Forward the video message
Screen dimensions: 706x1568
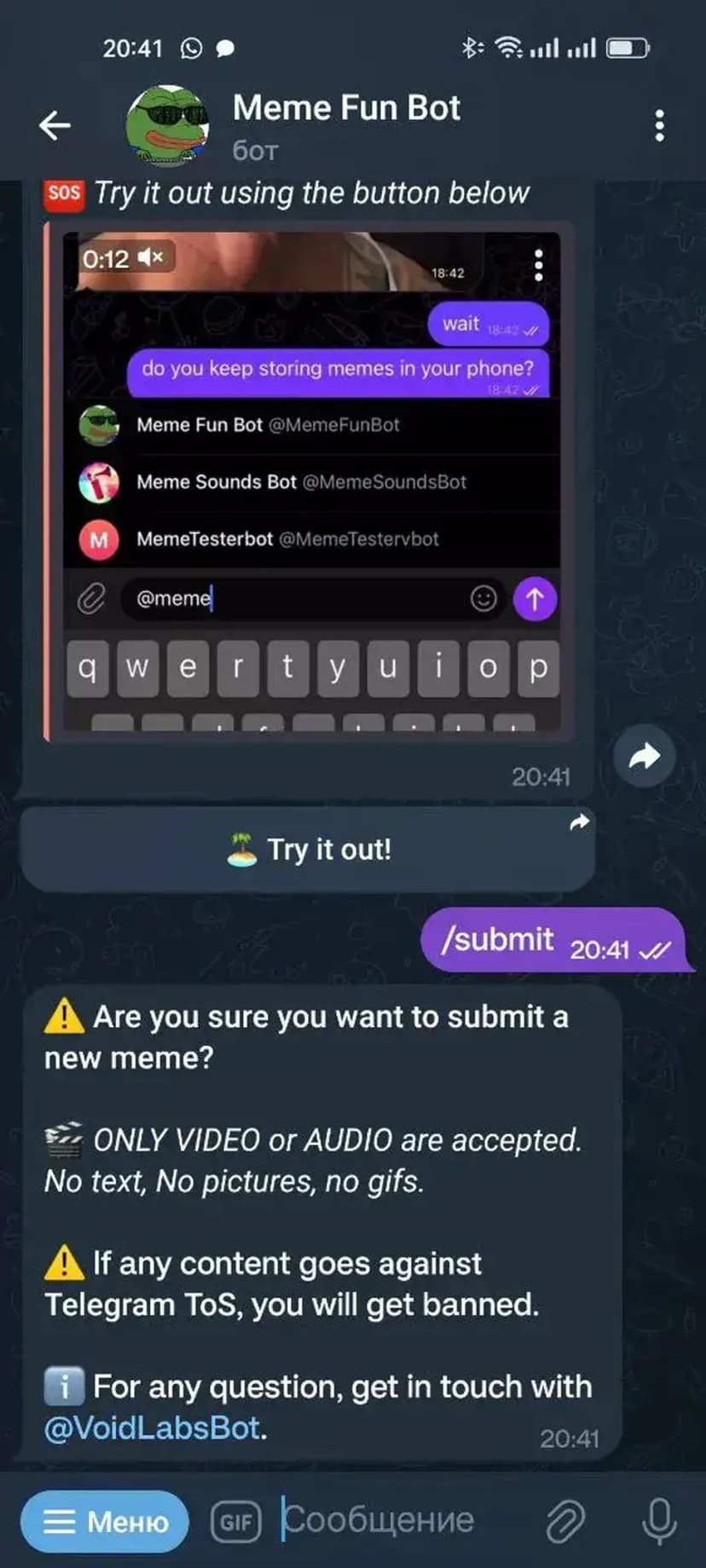coord(645,756)
